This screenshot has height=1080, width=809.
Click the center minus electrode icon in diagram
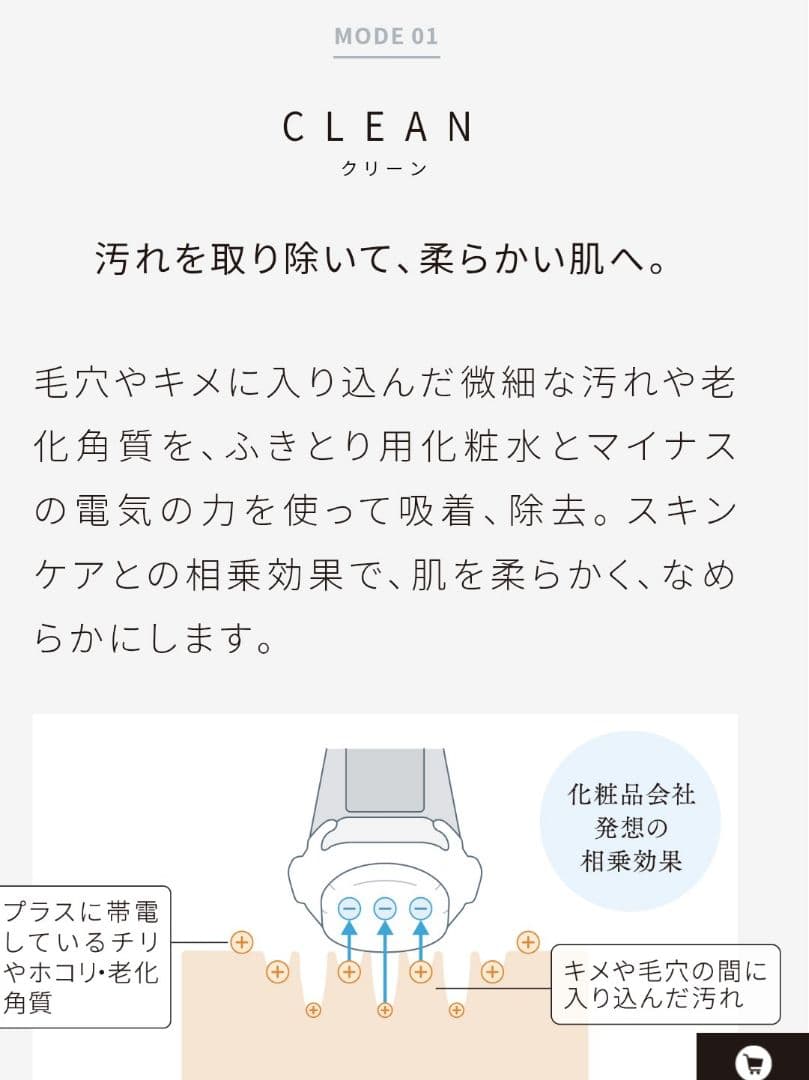pyautogui.click(x=385, y=908)
